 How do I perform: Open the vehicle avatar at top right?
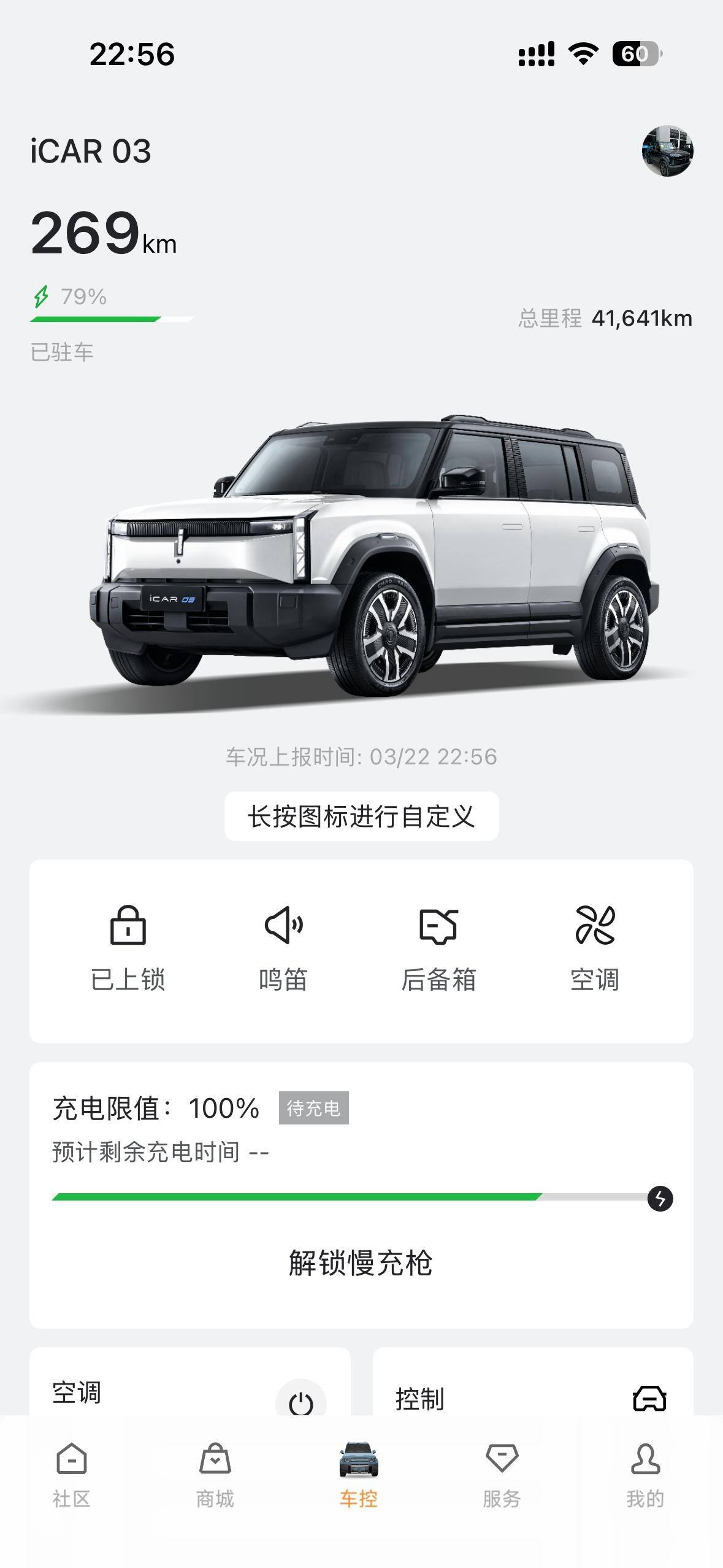(667, 152)
